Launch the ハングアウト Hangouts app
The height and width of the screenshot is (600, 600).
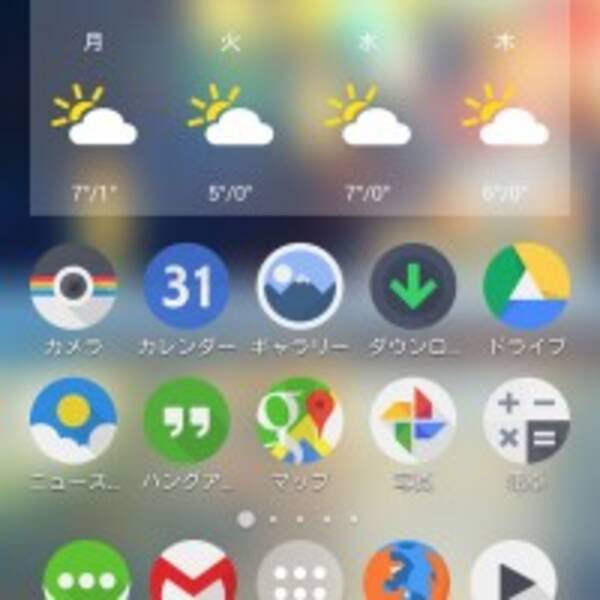pos(186,420)
